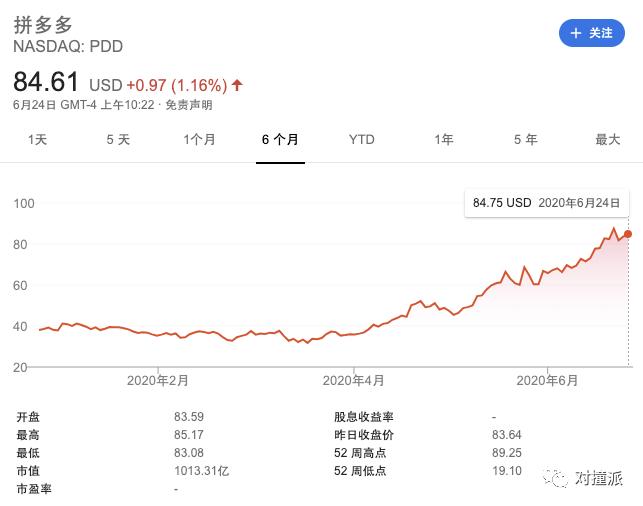Follow the PDD stock with 关注 button

pos(590,33)
